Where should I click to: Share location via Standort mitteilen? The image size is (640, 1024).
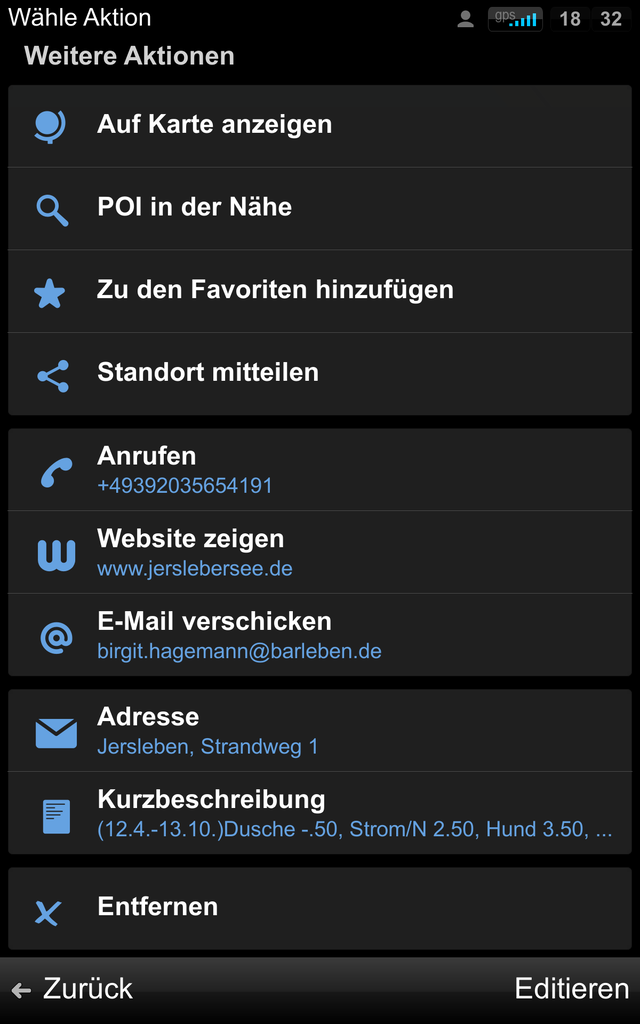pyautogui.click(x=320, y=374)
